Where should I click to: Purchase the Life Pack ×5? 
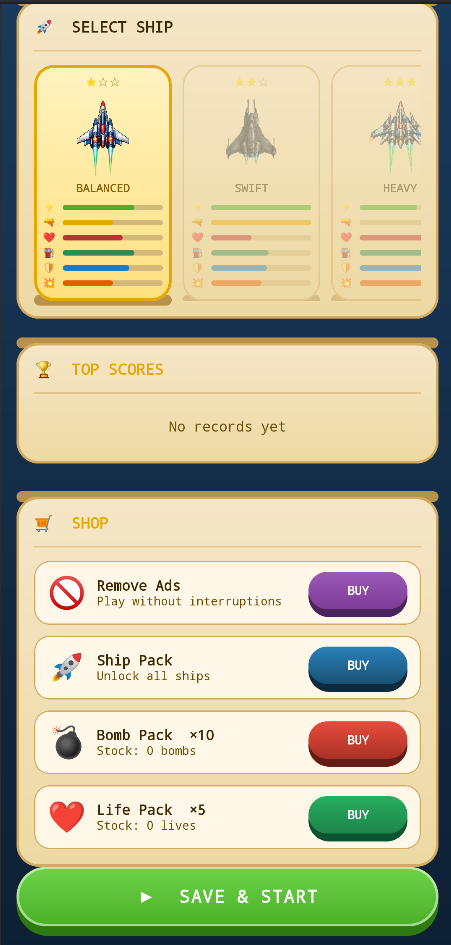point(358,817)
